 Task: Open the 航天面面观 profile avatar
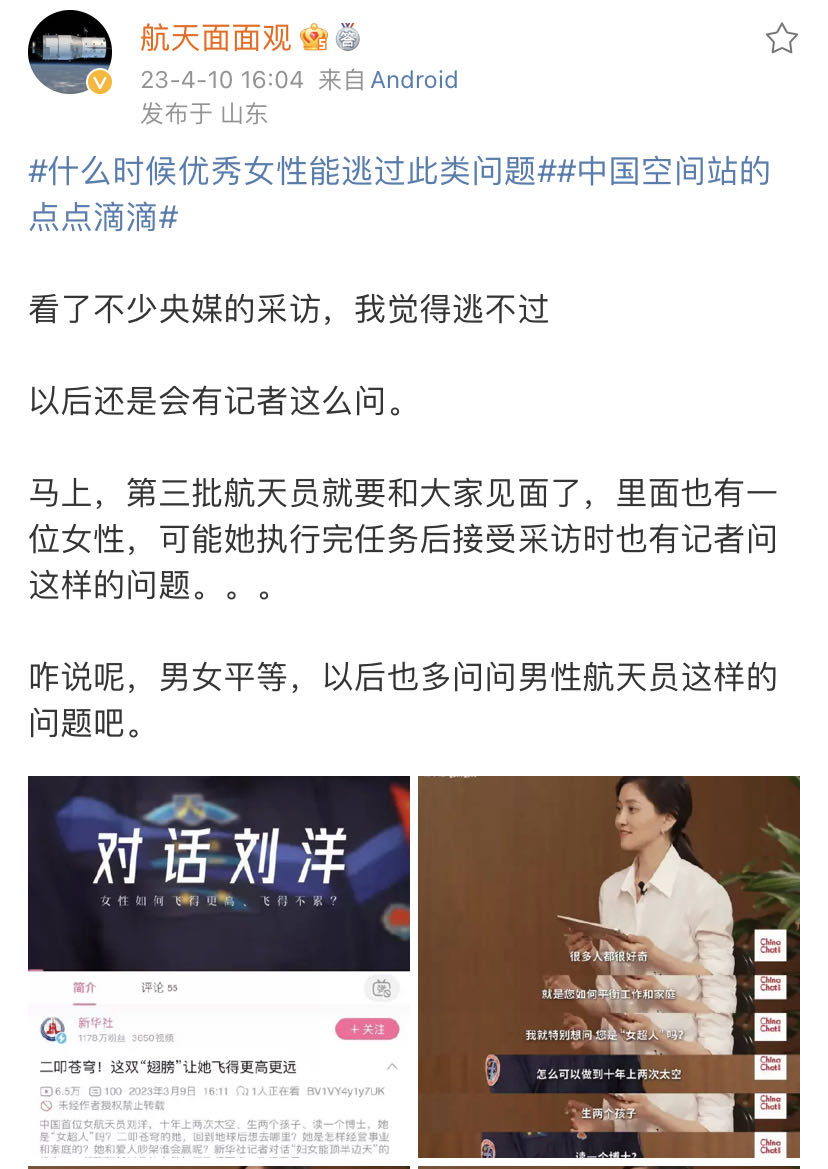(x=70, y=52)
